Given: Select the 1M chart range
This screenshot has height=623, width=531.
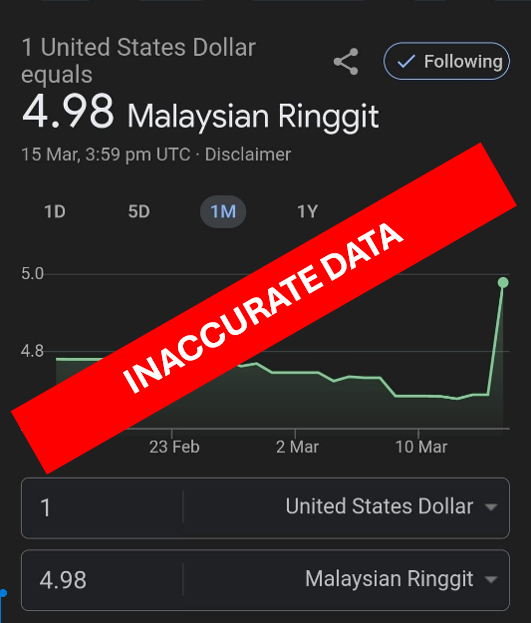Looking at the screenshot, I should (x=223, y=211).
